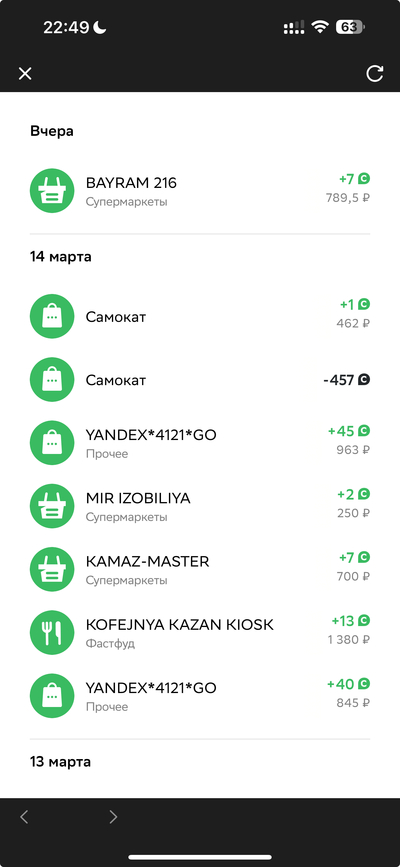This screenshot has height=867, width=400.
Task: Refresh the page with reload icon
Action: tap(375, 74)
